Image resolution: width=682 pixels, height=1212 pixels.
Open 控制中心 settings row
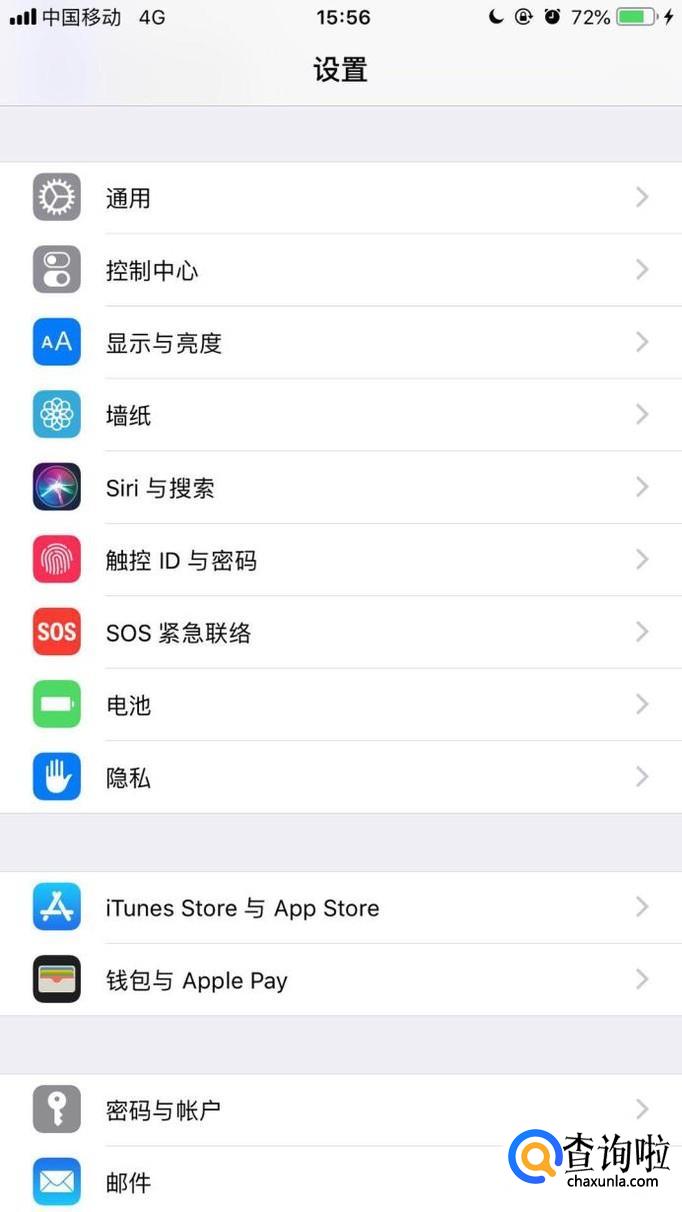pyautogui.click(x=340, y=270)
